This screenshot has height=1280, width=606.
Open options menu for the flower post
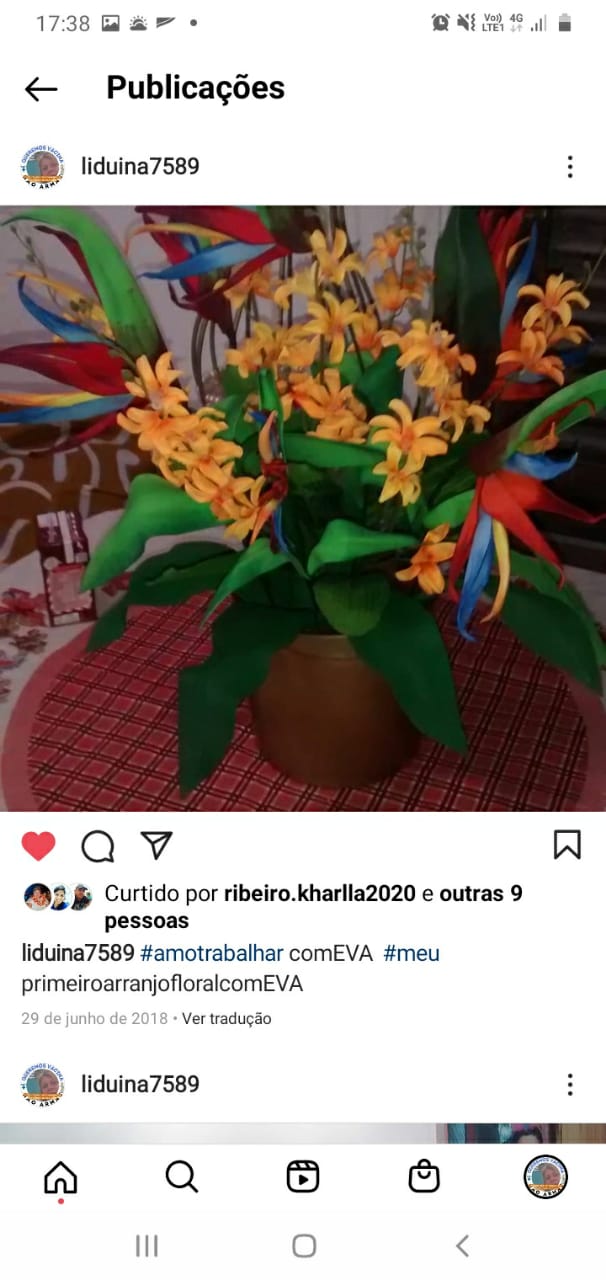pyautogui.click(x=569, y=167)
